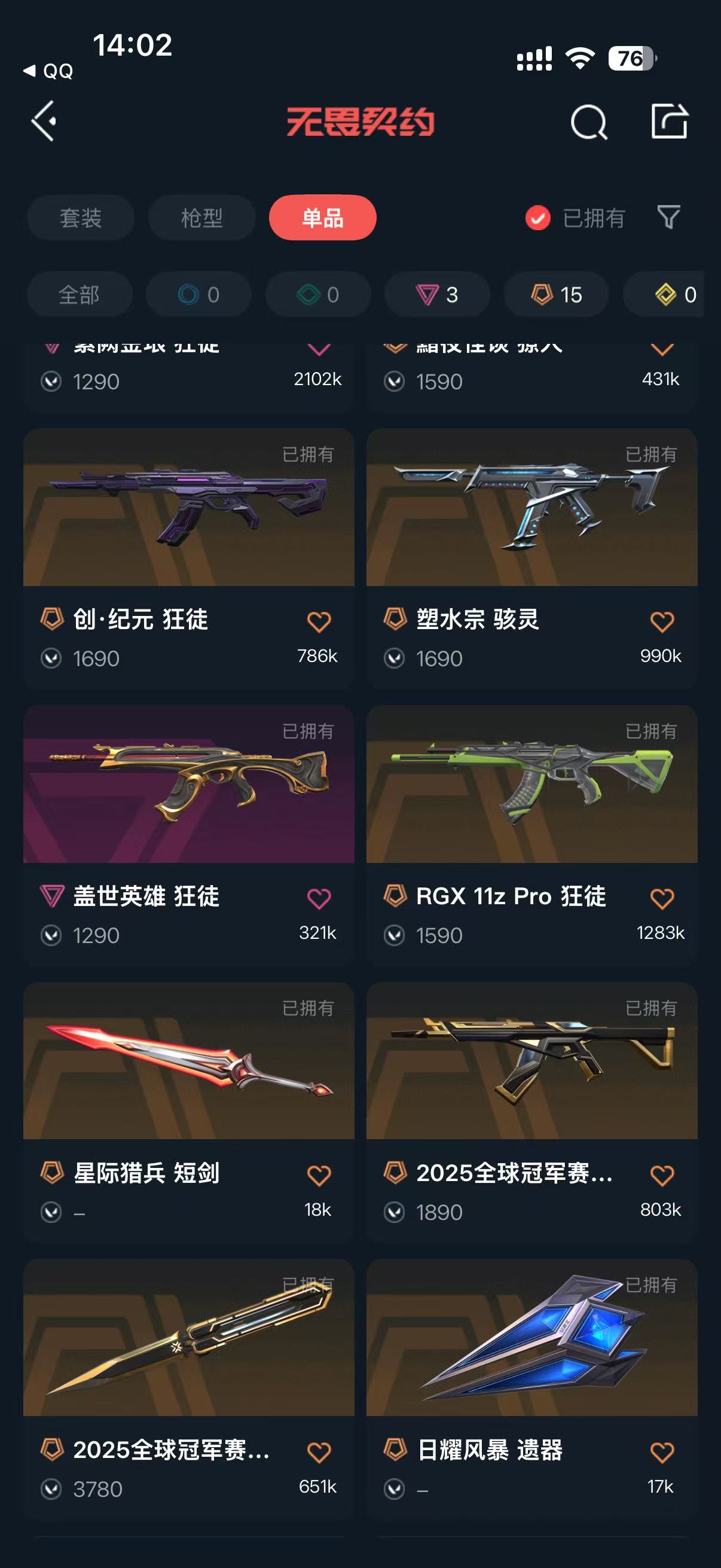The height and width of the screenshot is (1568, 721).
Task: Open the 2025全球冠军赛 card priced 1890
Action: click(x=531, y=1113)
